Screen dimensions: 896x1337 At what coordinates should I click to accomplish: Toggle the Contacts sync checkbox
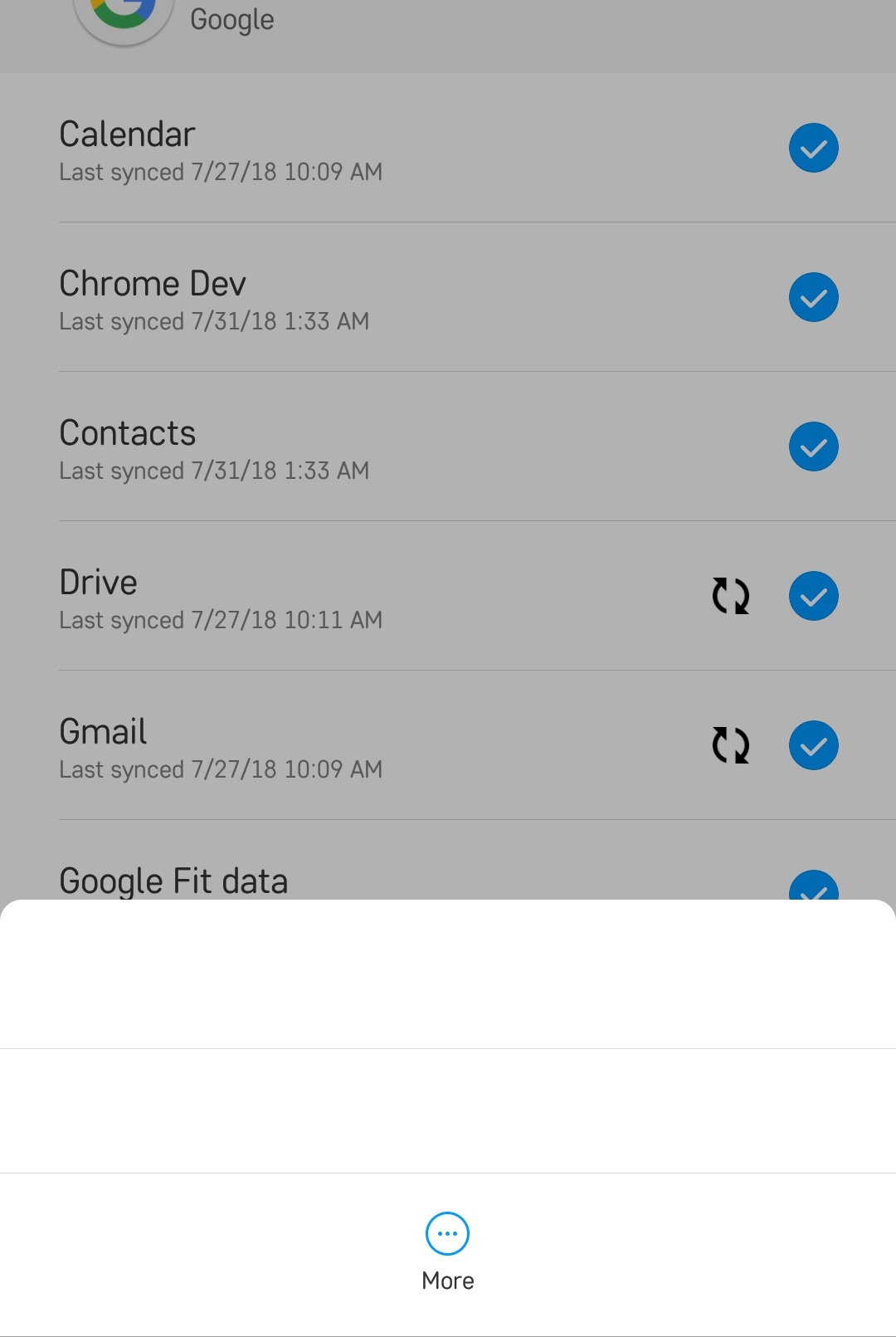tap(813, 446)
